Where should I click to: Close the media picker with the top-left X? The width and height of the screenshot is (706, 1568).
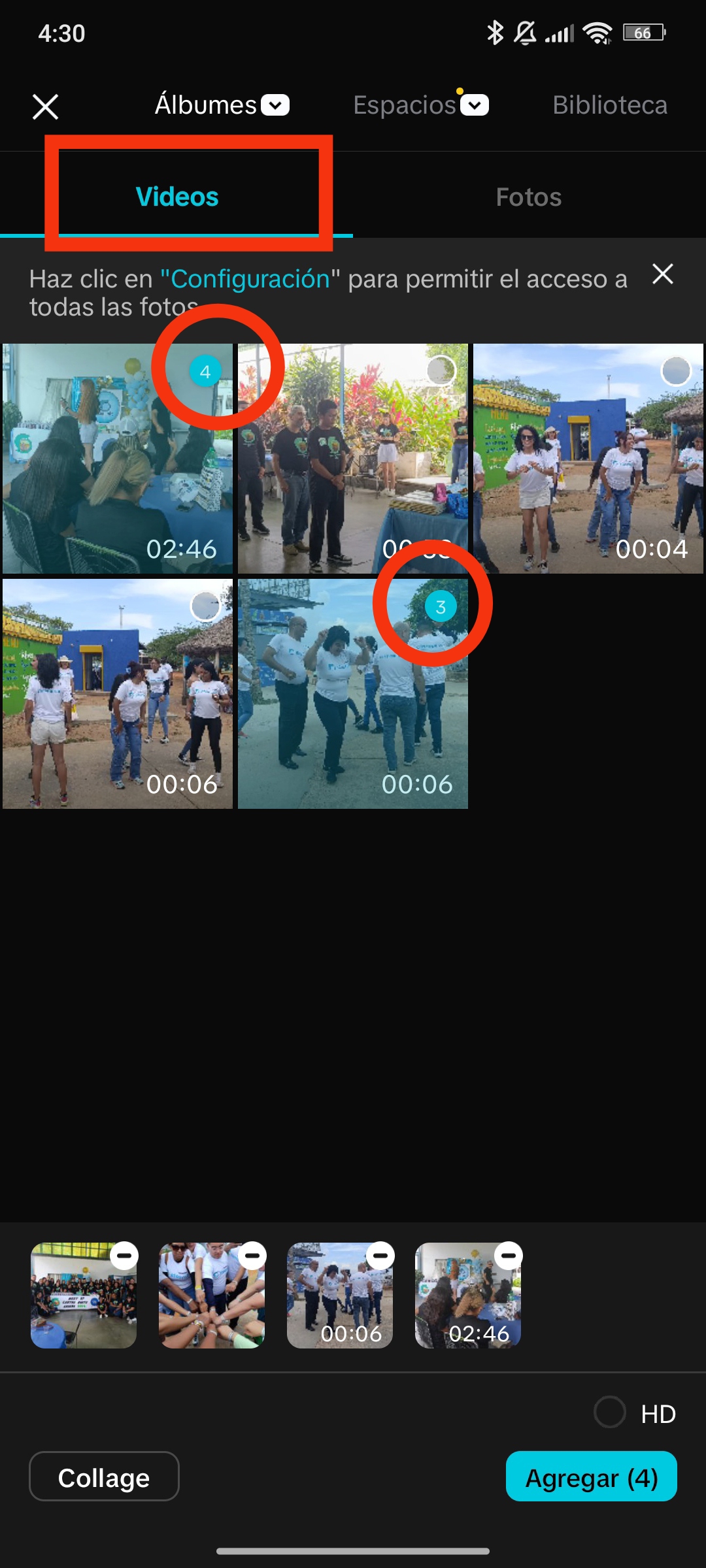click(45, 106)
